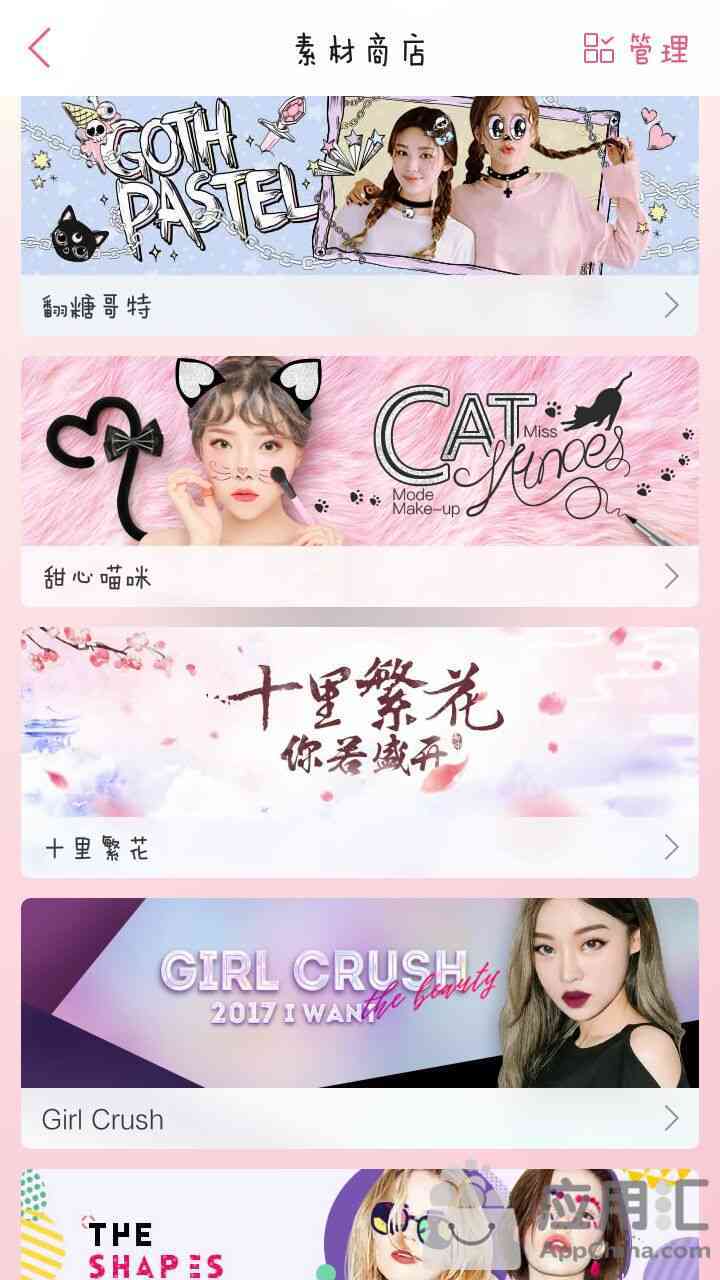The width and height of the screenshot is (720, 1280).
Task: Open 管理 to manage materials
Action: coord(637,48)
